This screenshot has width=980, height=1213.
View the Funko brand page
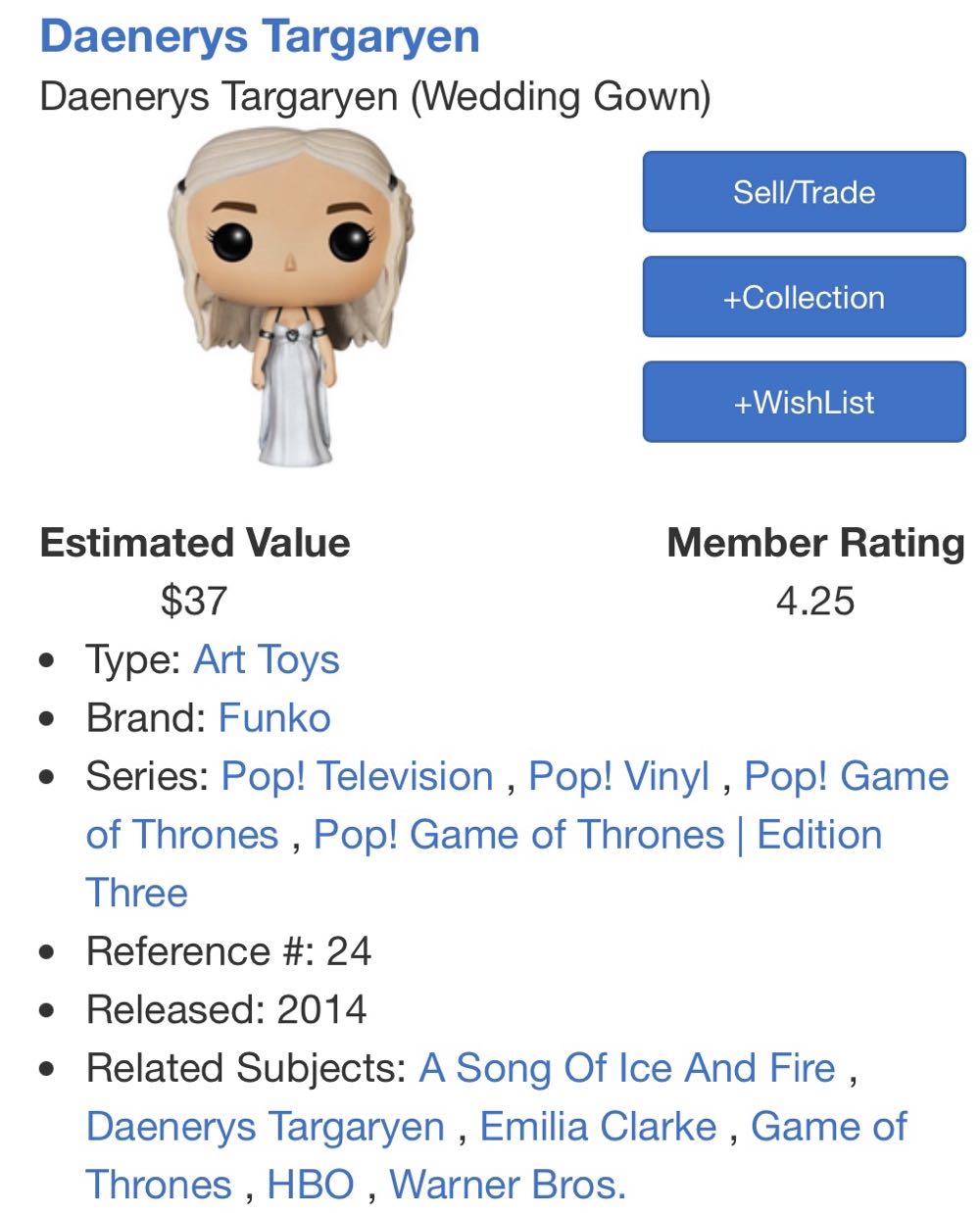pos(275,718)
